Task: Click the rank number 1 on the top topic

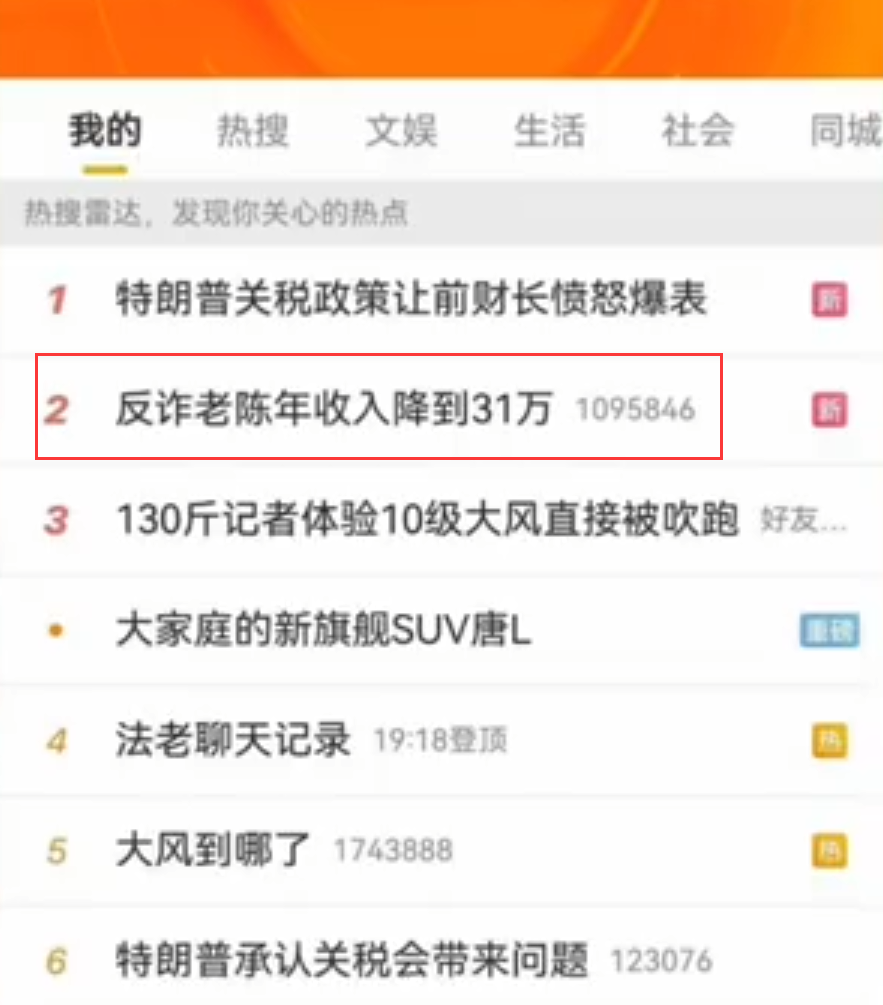Action: click(56, 300)
